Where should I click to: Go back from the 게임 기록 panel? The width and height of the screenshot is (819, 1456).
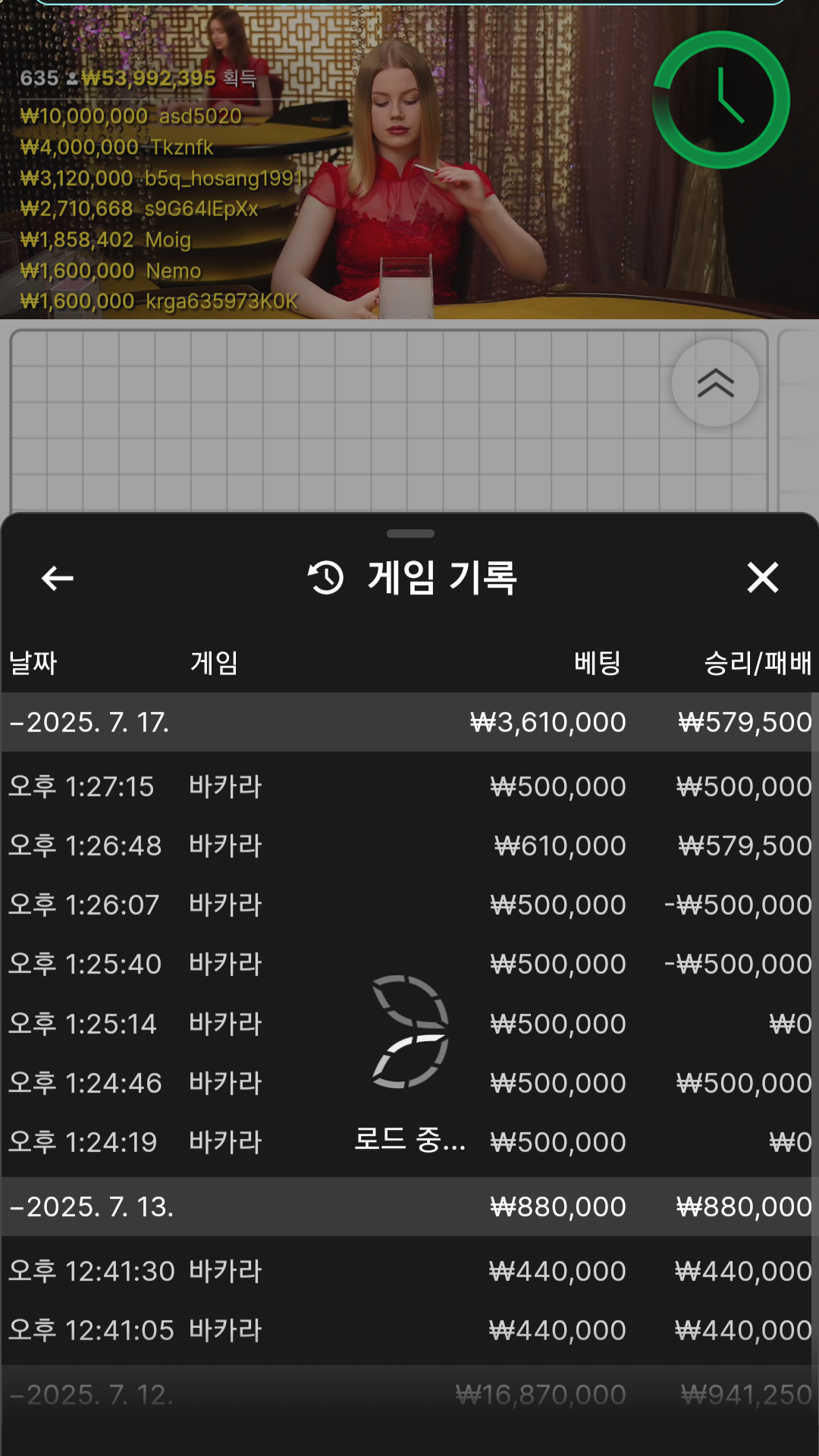(57, 579)
